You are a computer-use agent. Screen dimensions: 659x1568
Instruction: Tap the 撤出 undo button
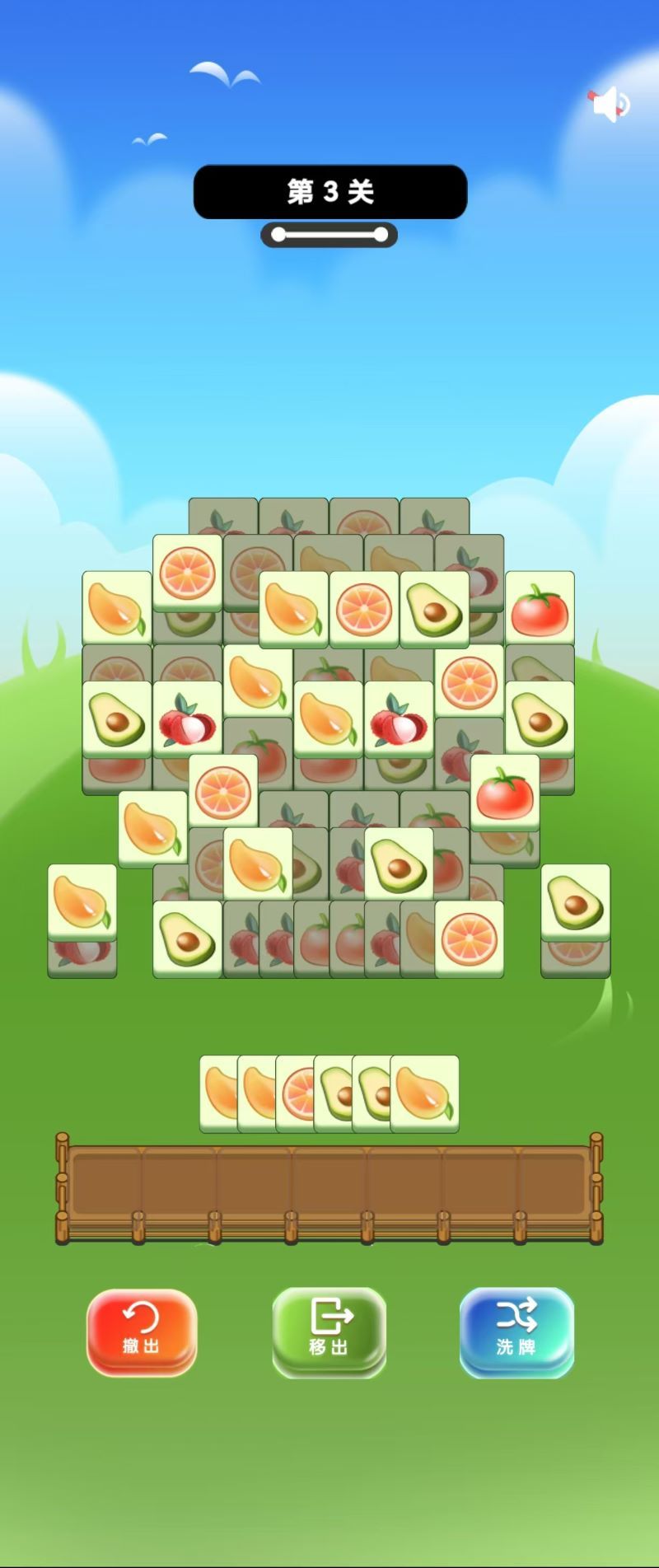pos(141,1331)
